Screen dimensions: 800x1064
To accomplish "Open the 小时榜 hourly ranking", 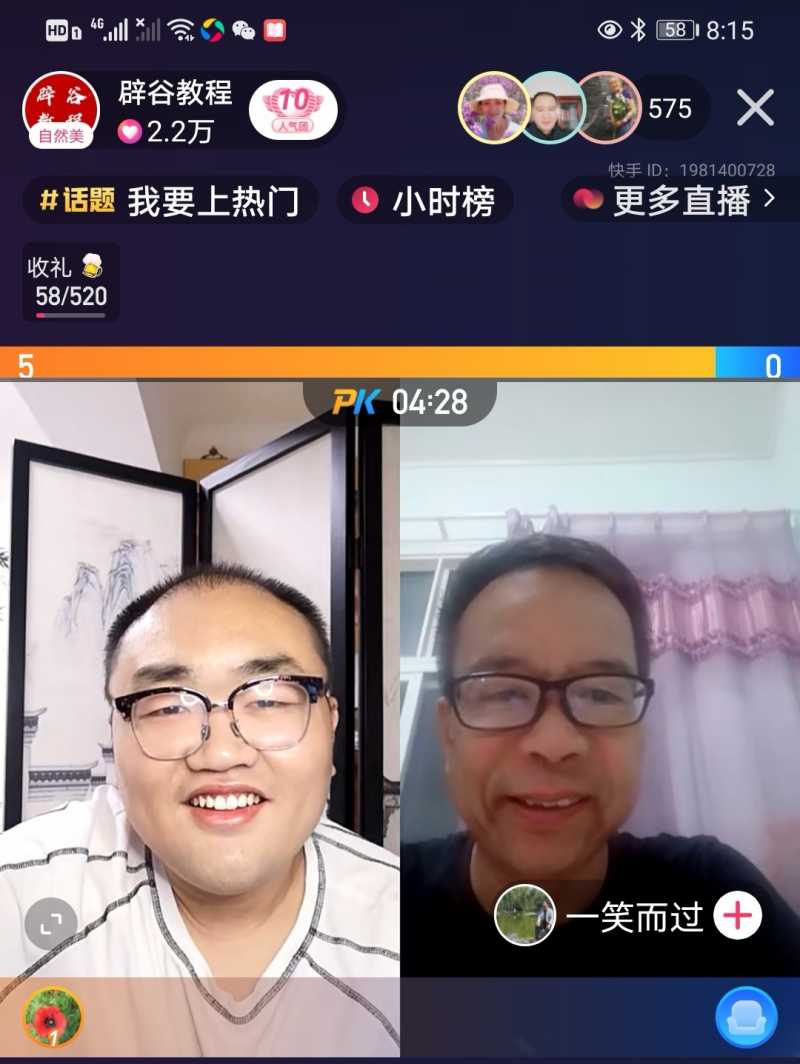I will pos(425,201).
